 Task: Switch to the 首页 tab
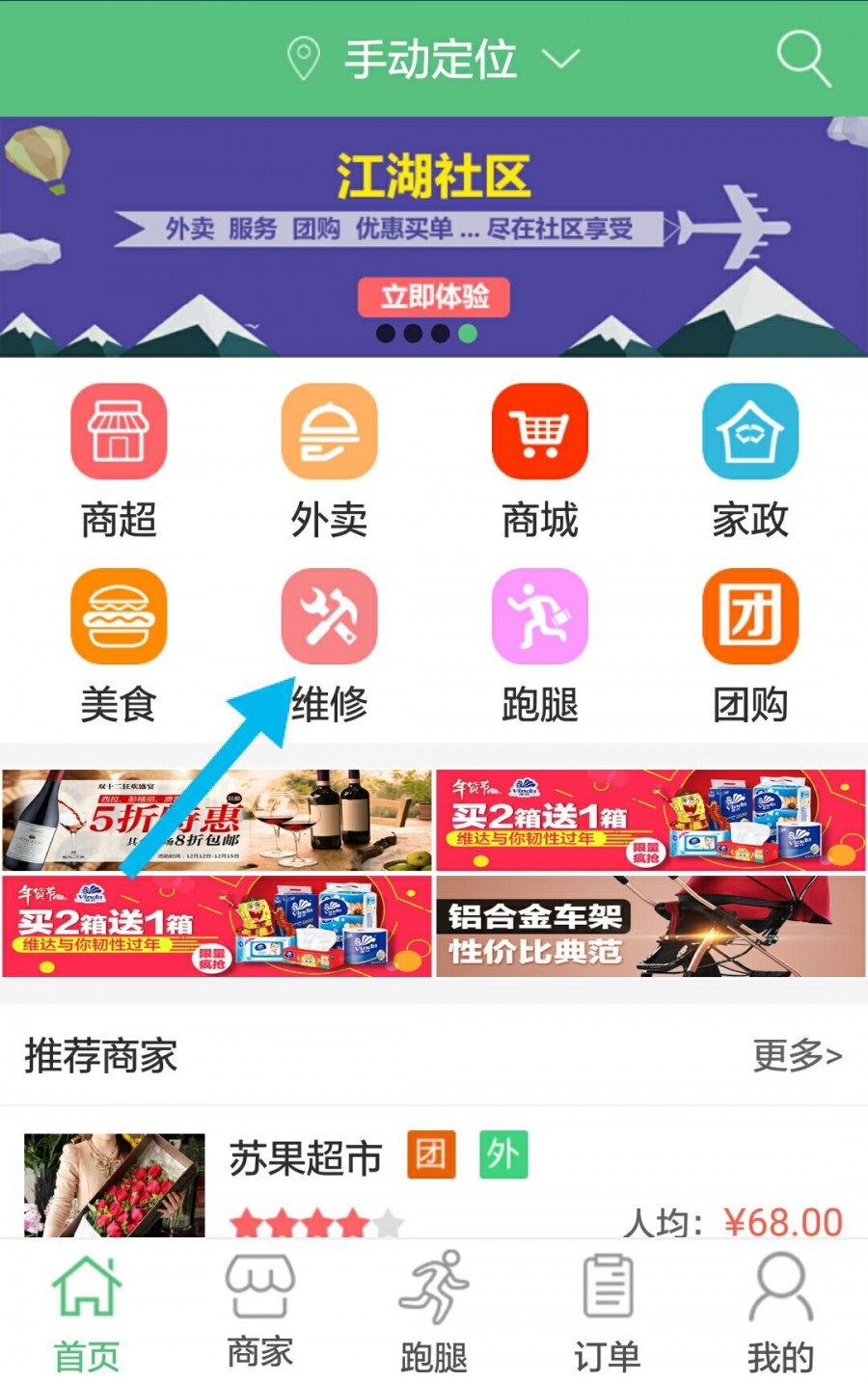point(87,1312)
